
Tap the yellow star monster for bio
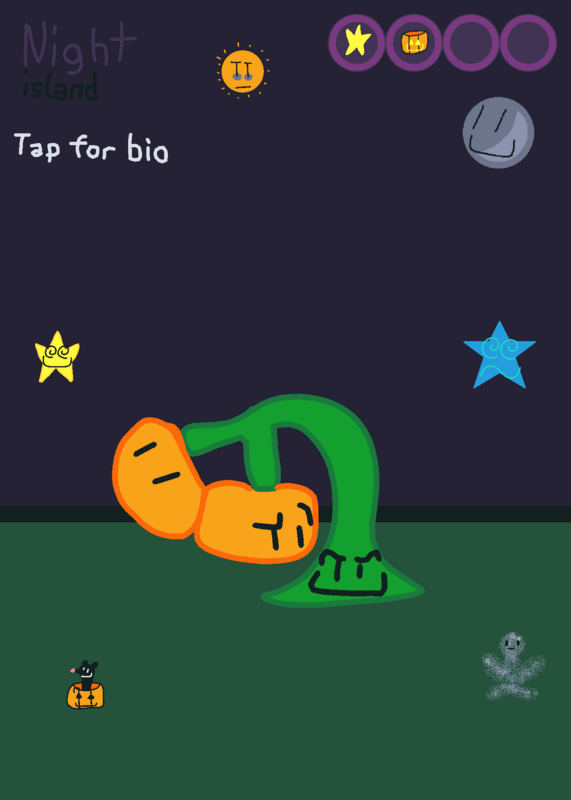57,357
